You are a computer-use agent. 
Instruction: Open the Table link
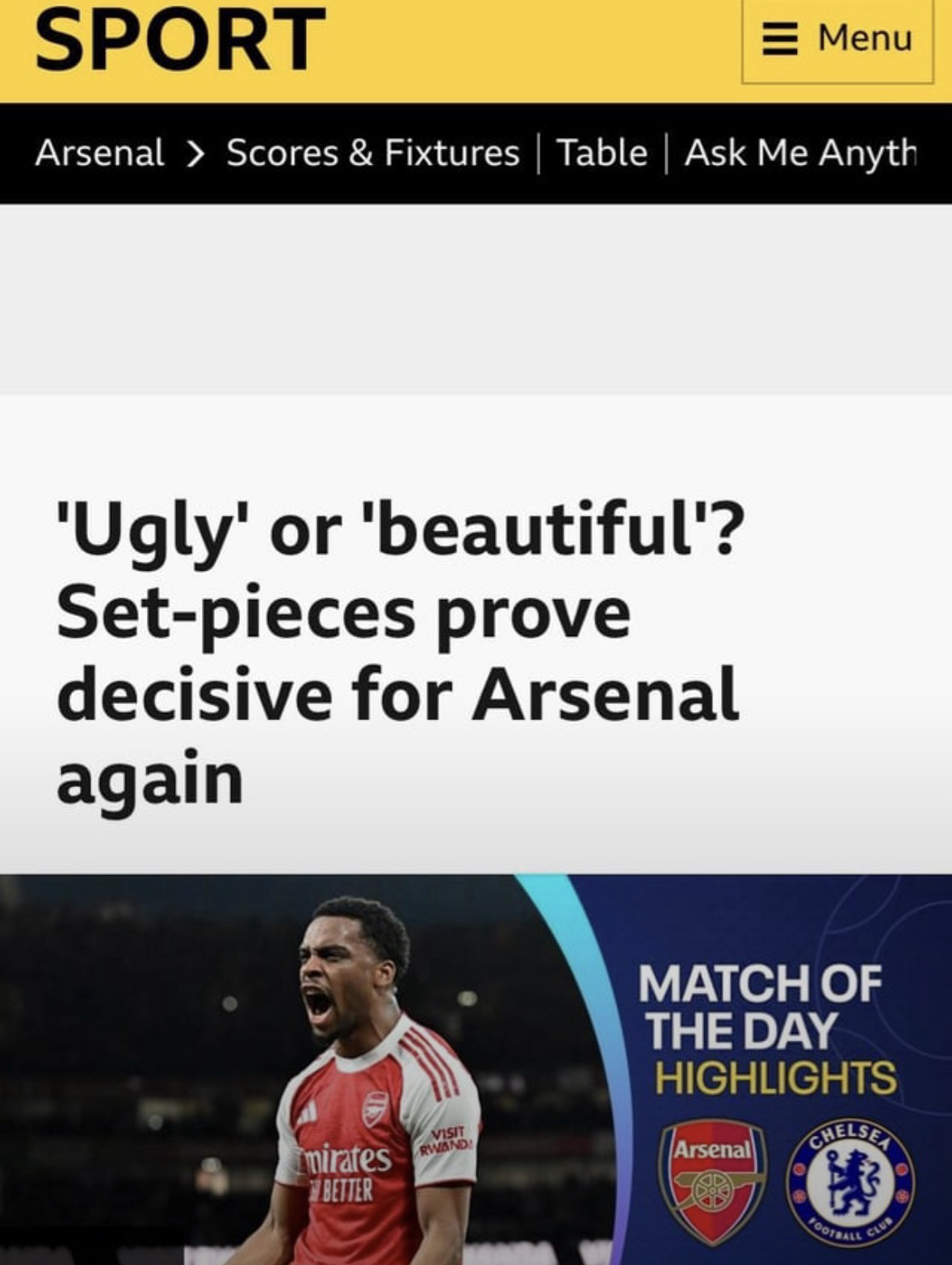point(602,153)
